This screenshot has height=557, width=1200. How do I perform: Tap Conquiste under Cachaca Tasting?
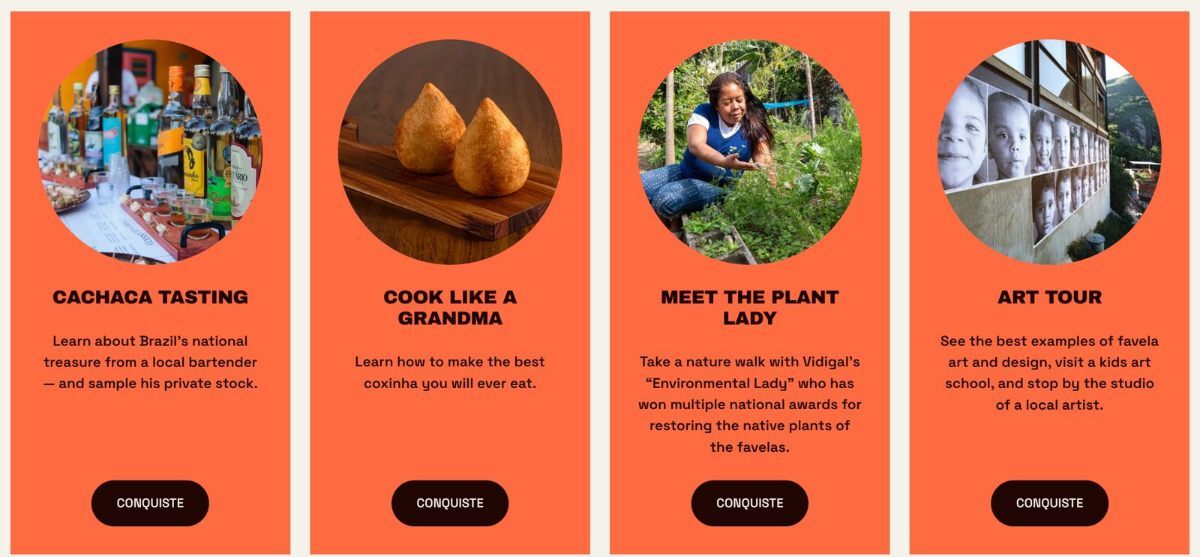150,503
